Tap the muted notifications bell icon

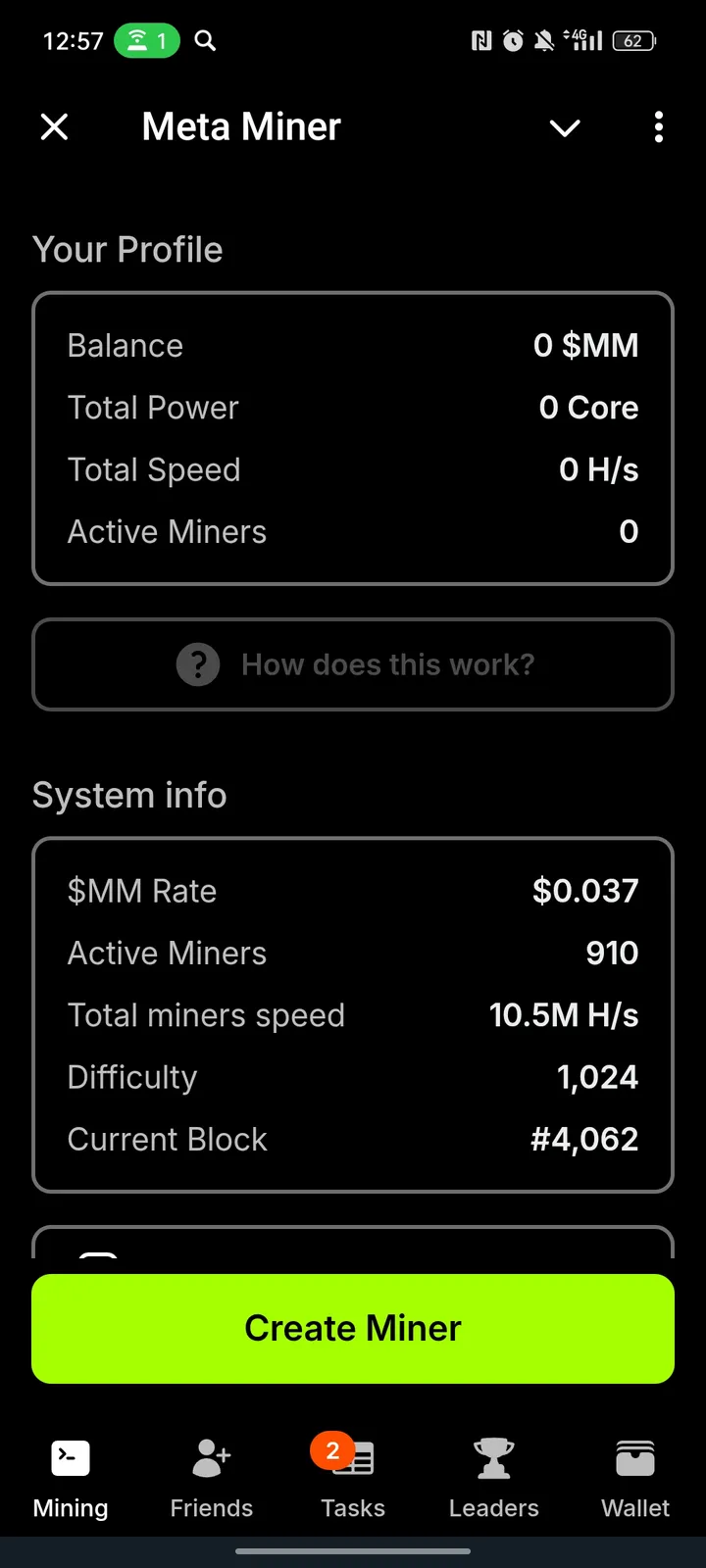(x=543, y=40)
